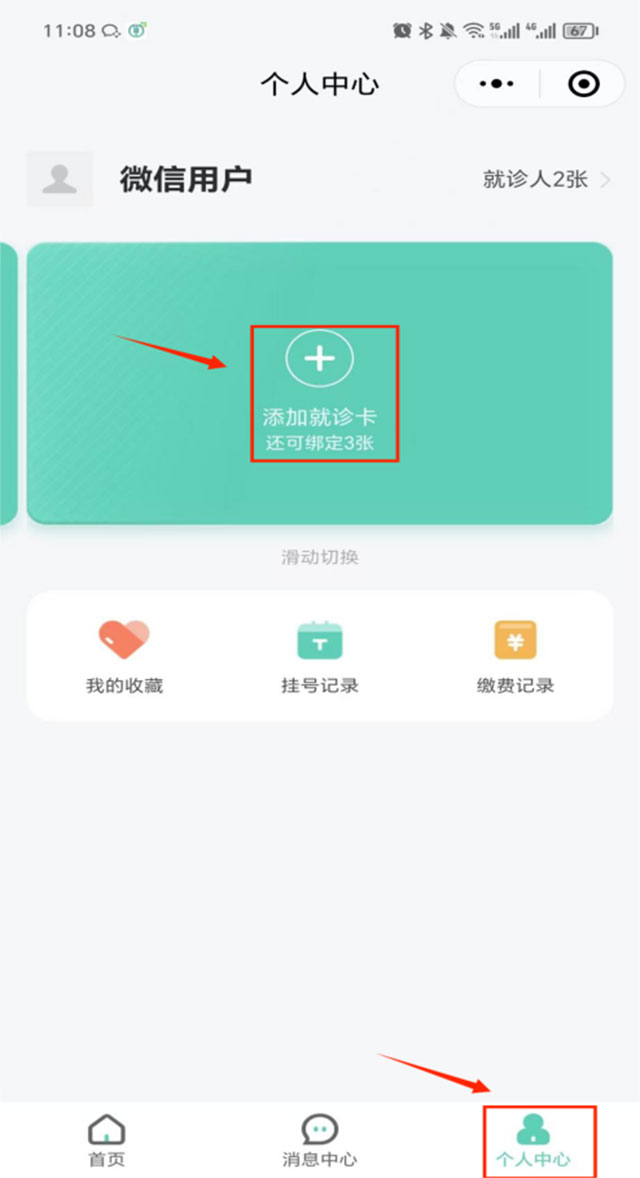Tap the plus to 添加就诊卡
The image size is (640, 1178).
(x=320, y=359)
